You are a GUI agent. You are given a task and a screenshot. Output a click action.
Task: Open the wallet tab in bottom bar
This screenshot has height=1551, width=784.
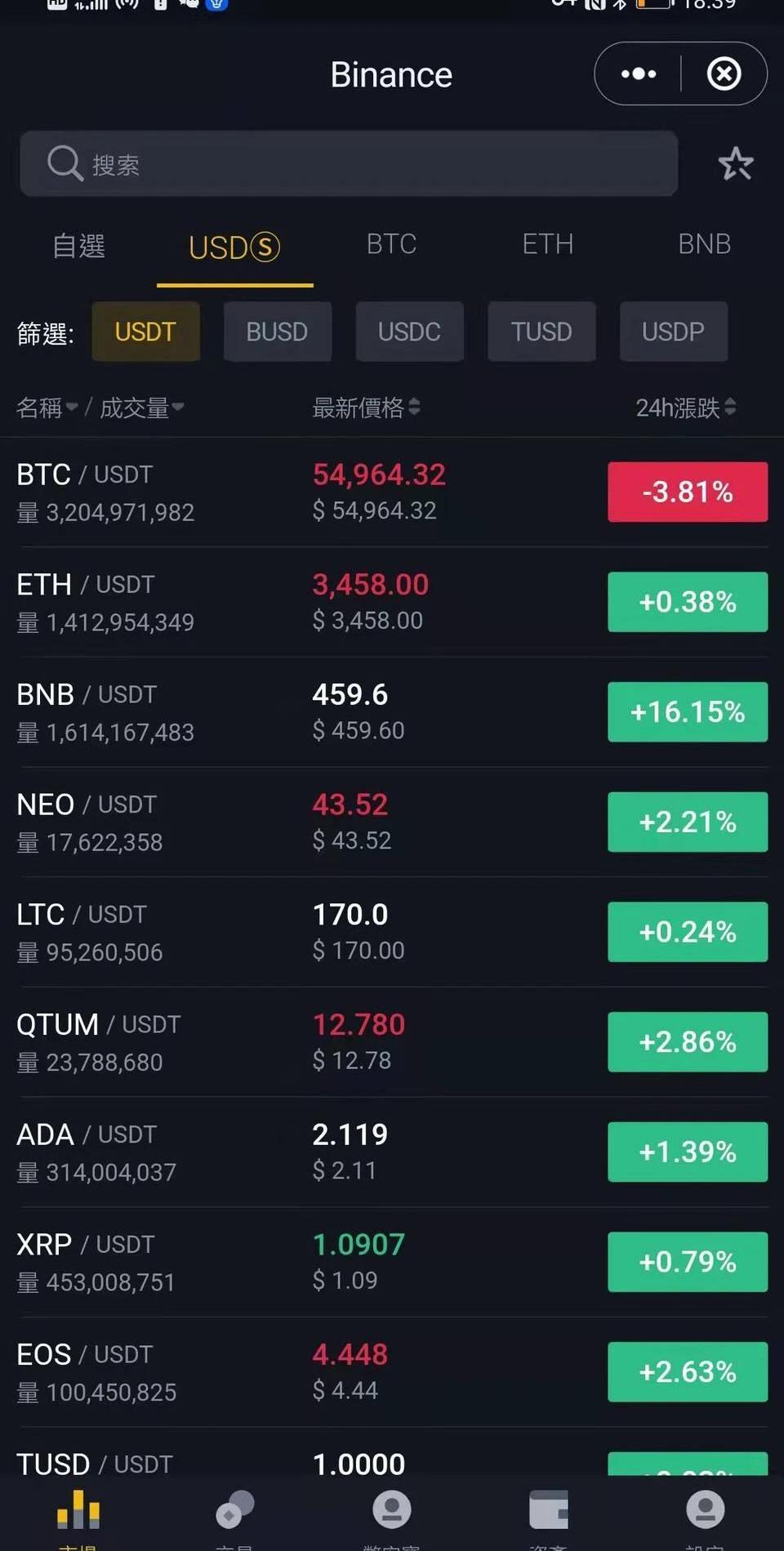pos(548,1511)
